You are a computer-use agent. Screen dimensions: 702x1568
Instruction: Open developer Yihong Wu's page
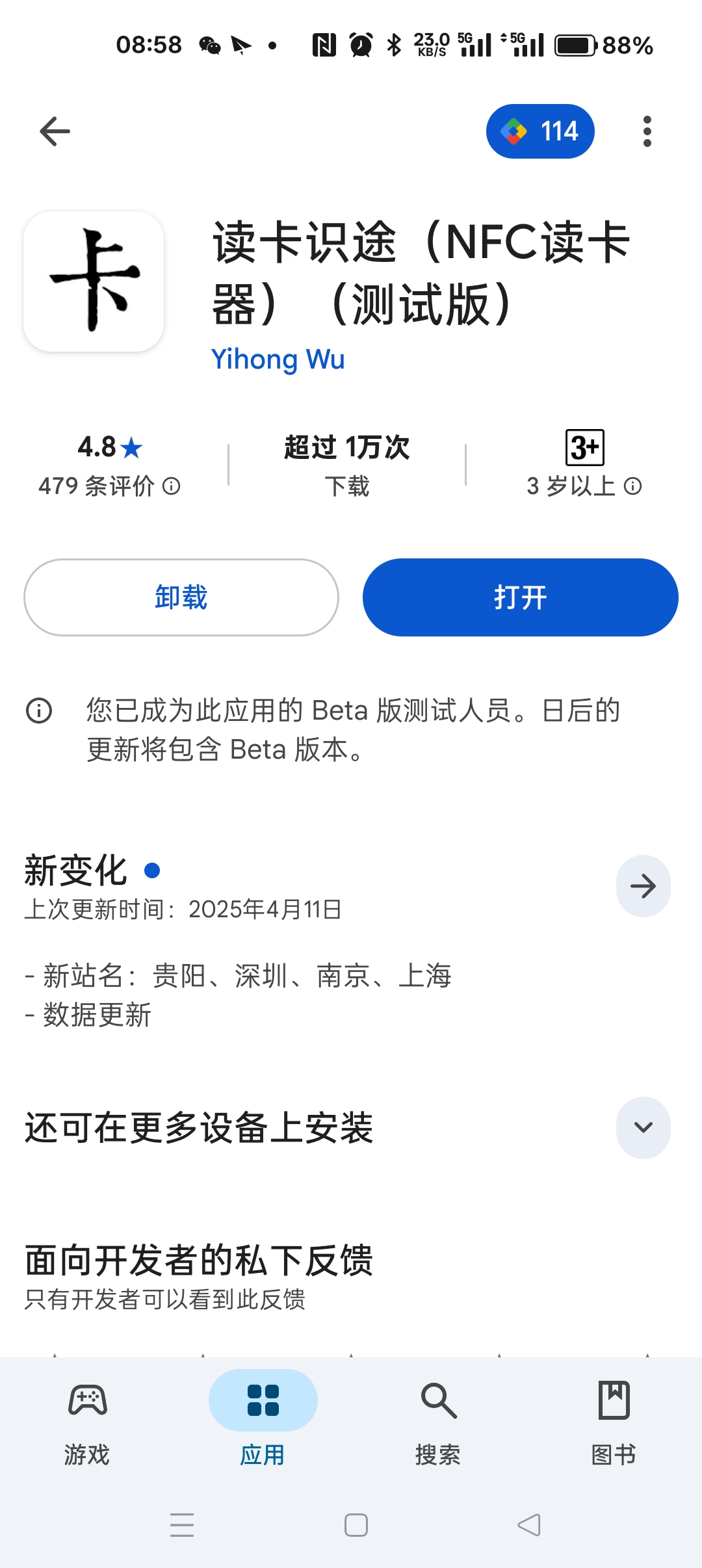278,359
